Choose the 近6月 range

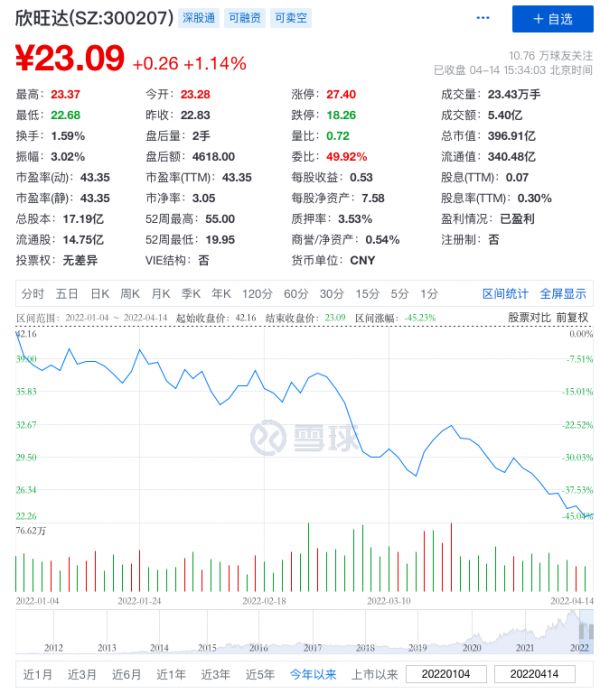(126, 674)
